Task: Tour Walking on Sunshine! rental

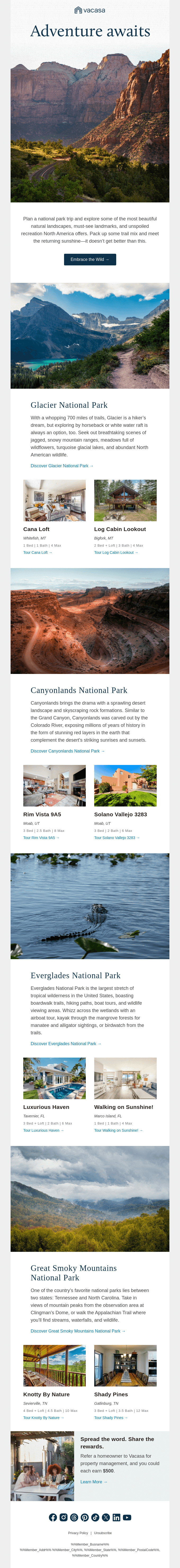Action: click(x=118, y=1130)
